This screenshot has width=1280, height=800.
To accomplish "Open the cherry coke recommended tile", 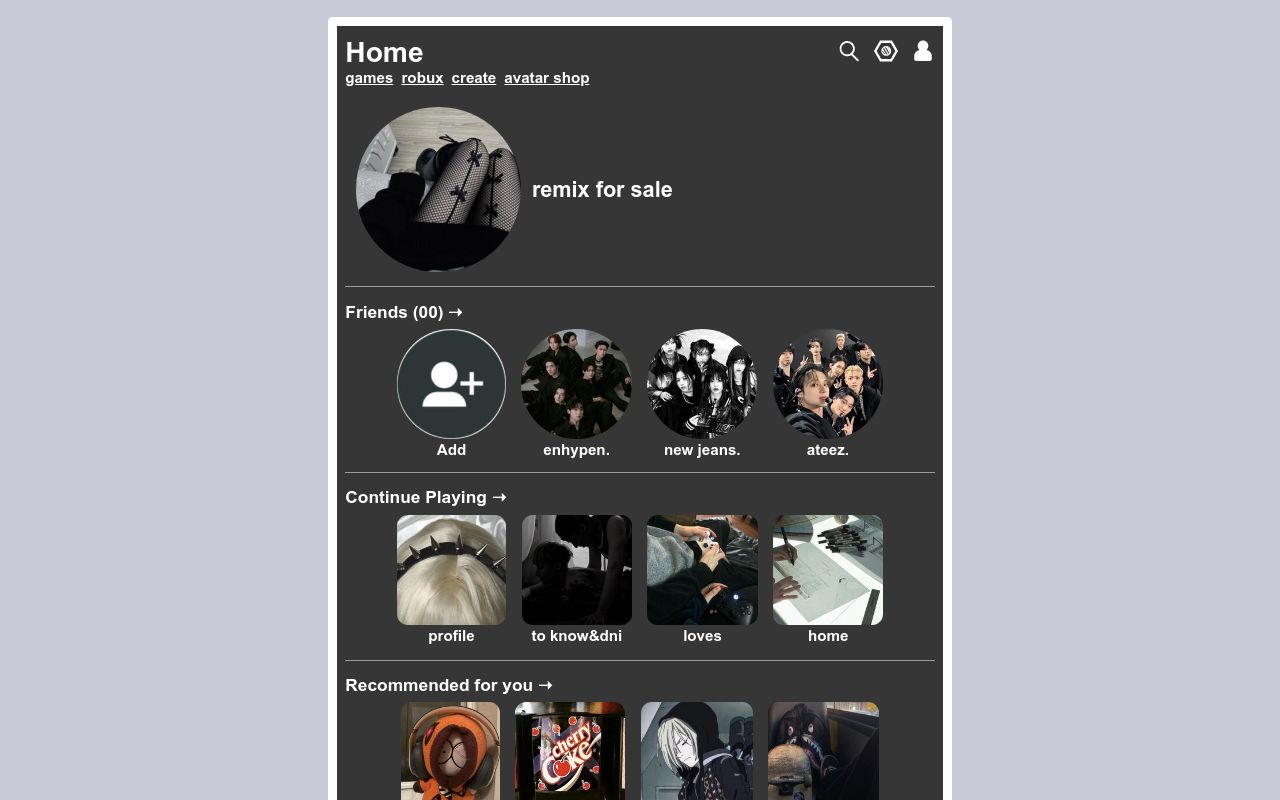I will pos(570,750).
